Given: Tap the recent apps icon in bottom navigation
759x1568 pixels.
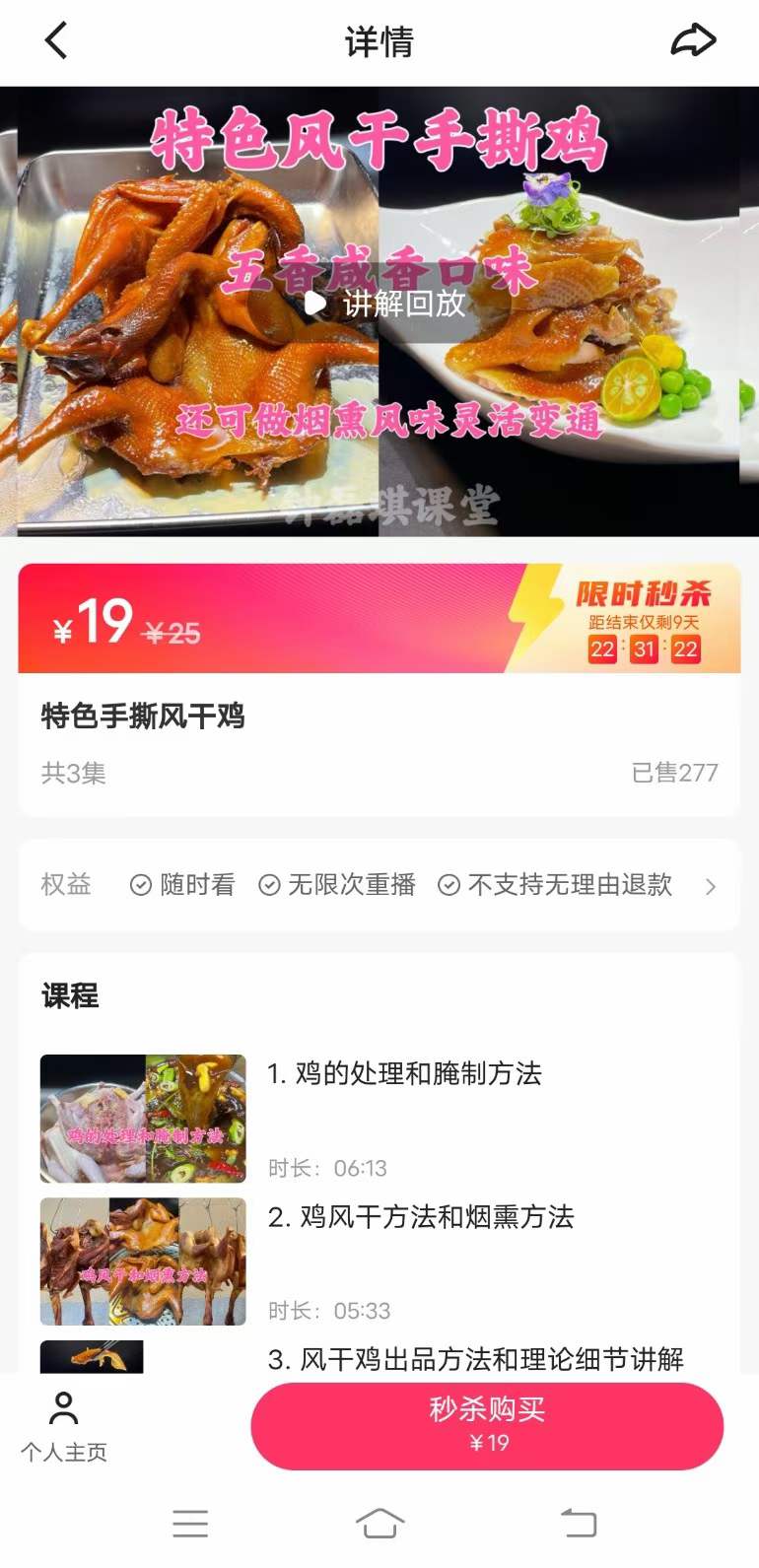Looking at the screenshot, I should tap(190, 1523).
